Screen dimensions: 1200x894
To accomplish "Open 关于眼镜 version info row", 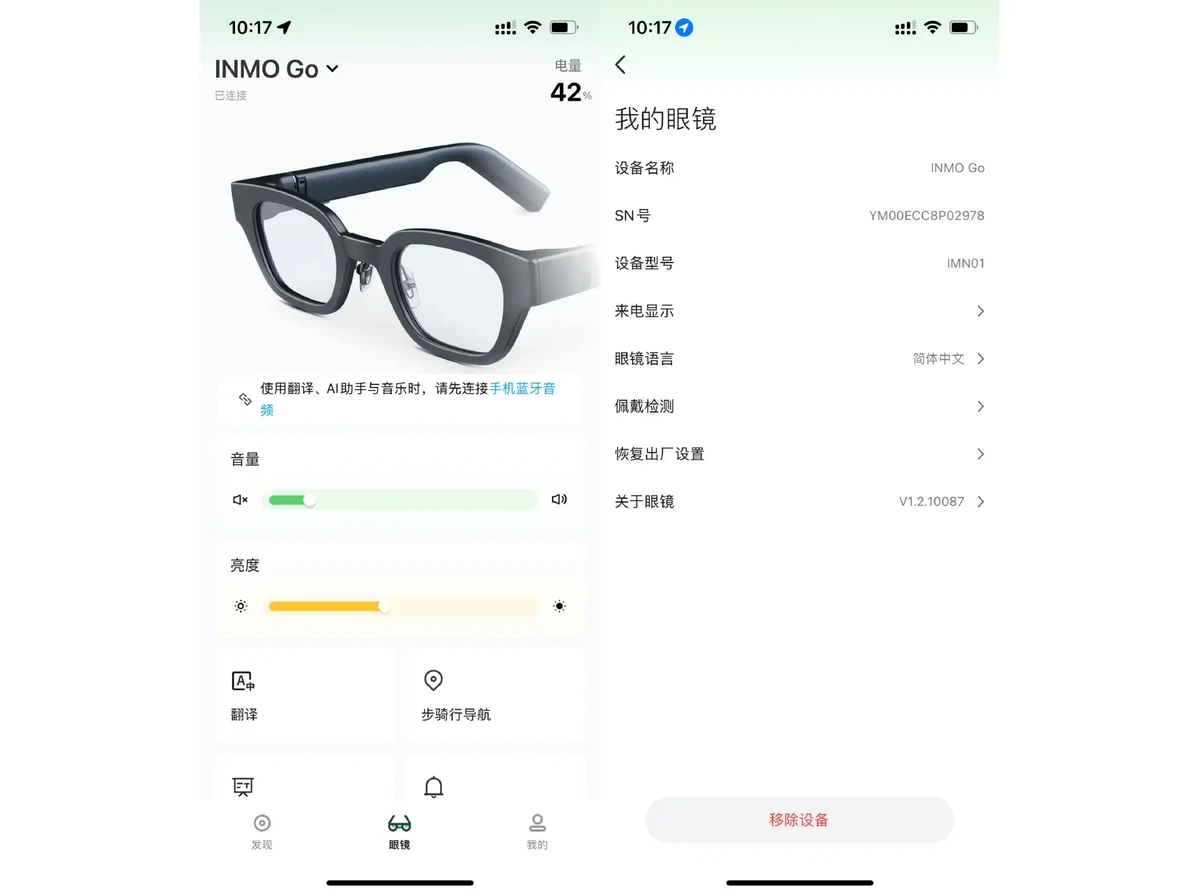I will tap(799, 502).
